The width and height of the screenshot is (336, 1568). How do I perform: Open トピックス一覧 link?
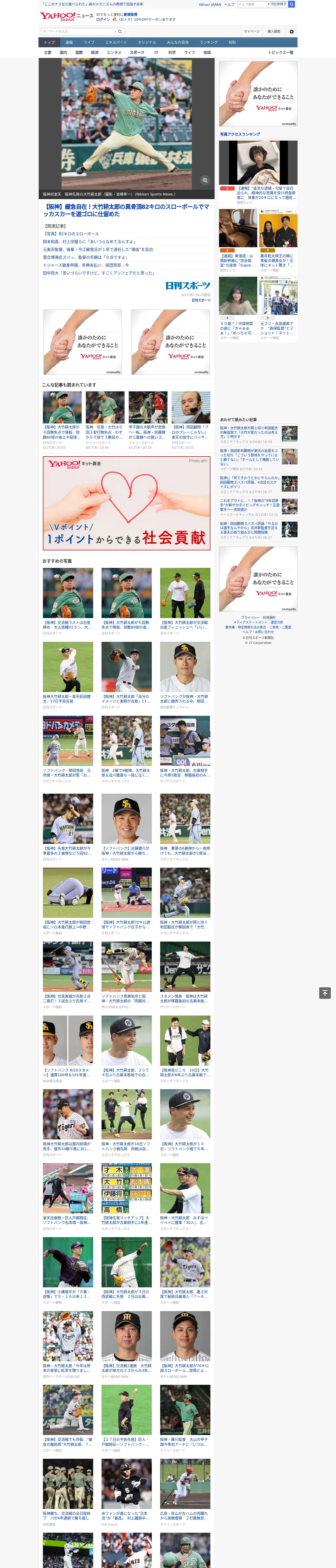pyautogui.click(x=281, y=52)
